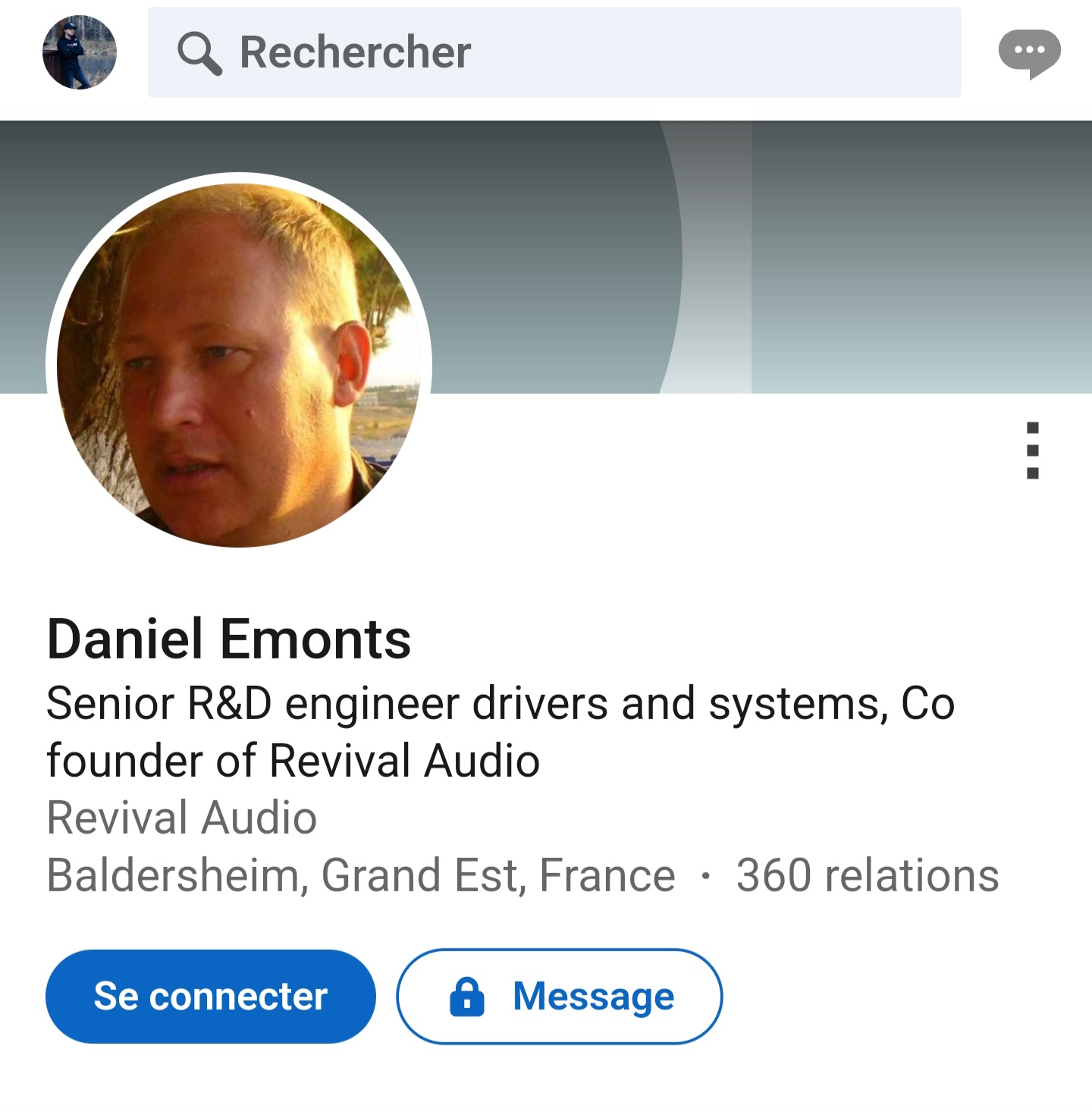Open your own profile avatar menu
The image size is (1092, 1112).
coord(80,52)
